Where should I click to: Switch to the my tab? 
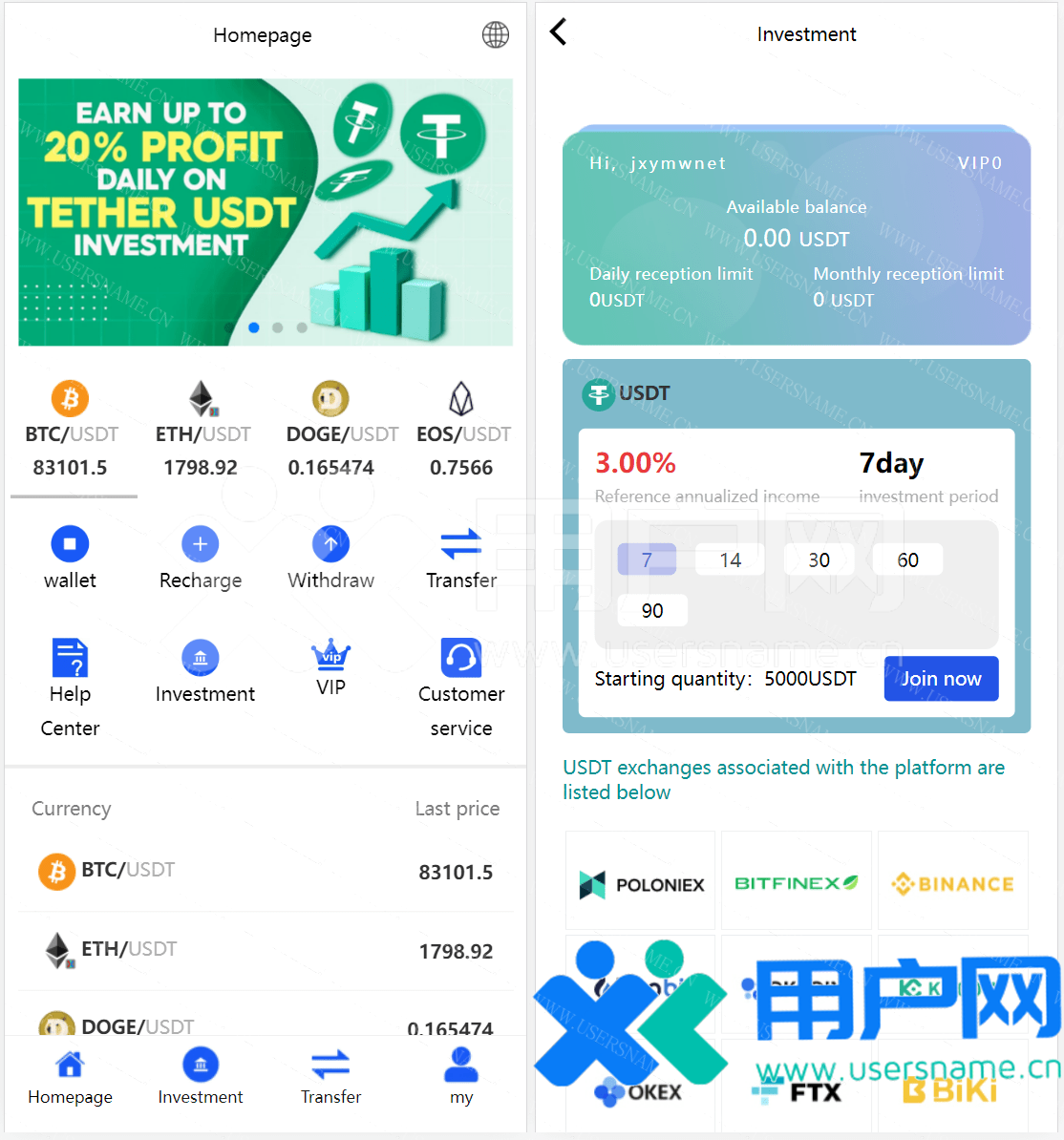pyautogui.click(x=461, y=1076)
